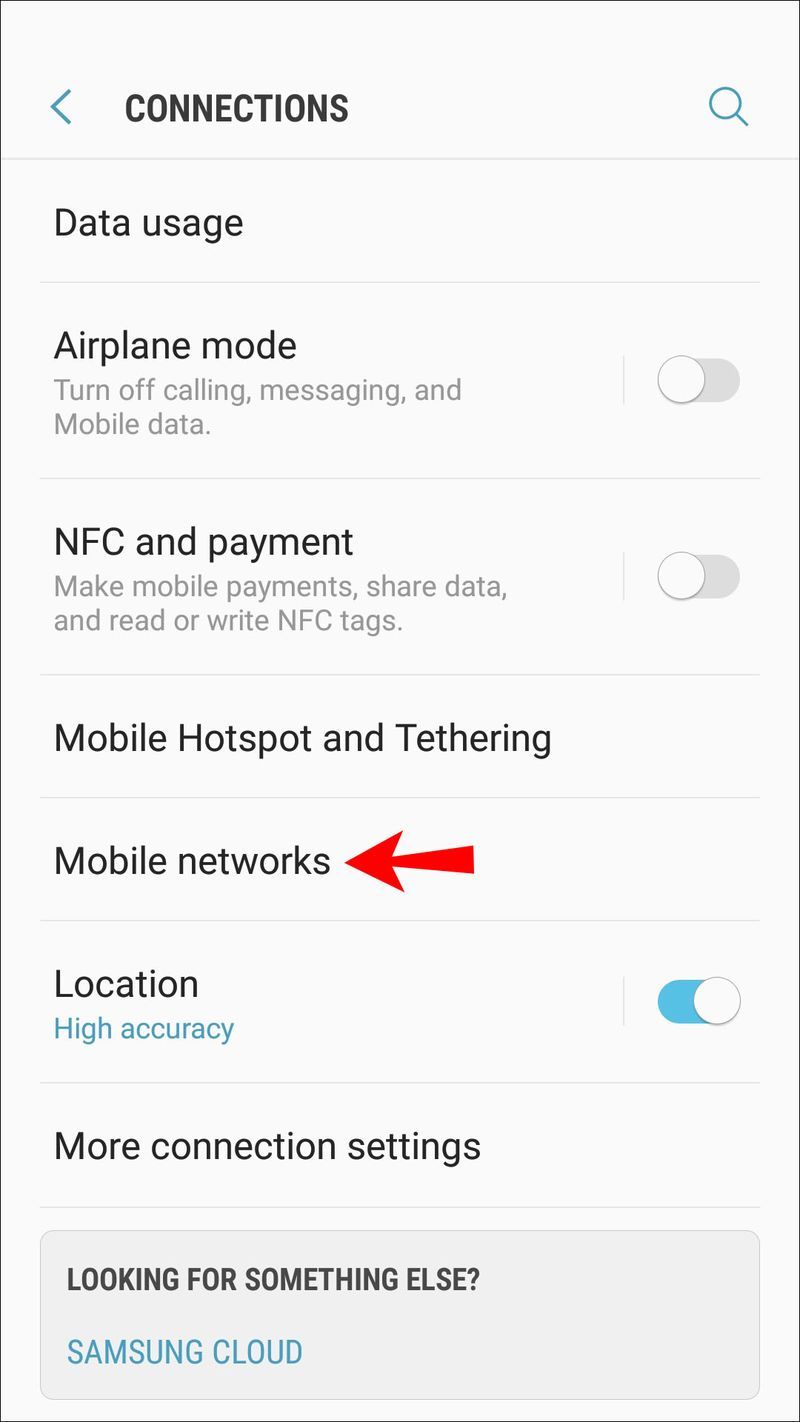
Task: Open the NFC and payment row
Action: [x=330, y=577]
